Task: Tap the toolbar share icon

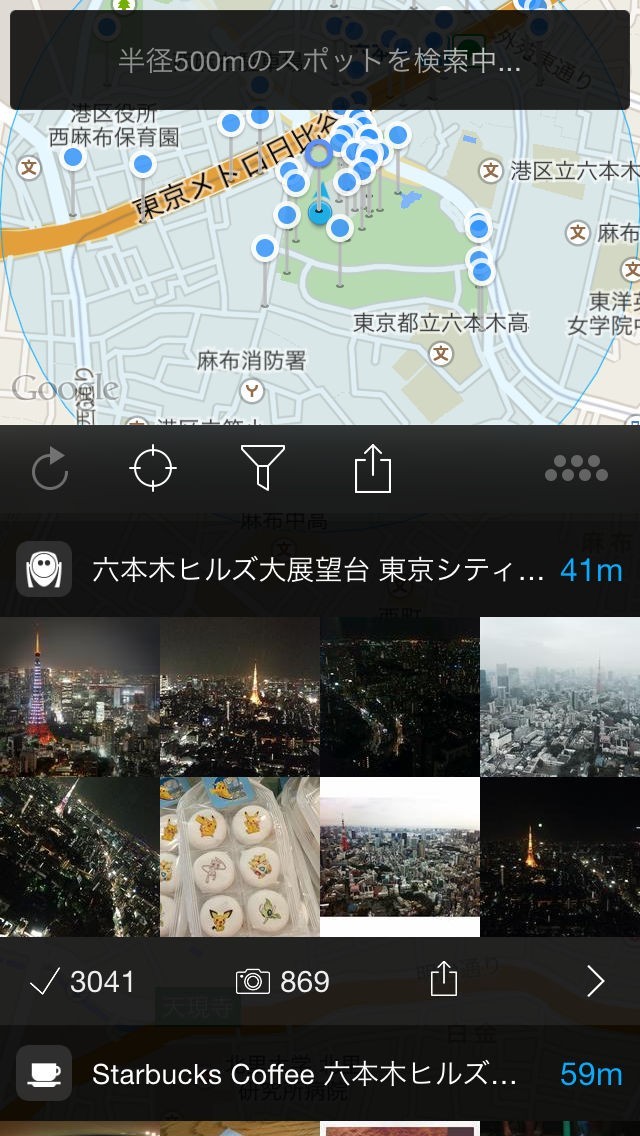Action: pos(372,468)
